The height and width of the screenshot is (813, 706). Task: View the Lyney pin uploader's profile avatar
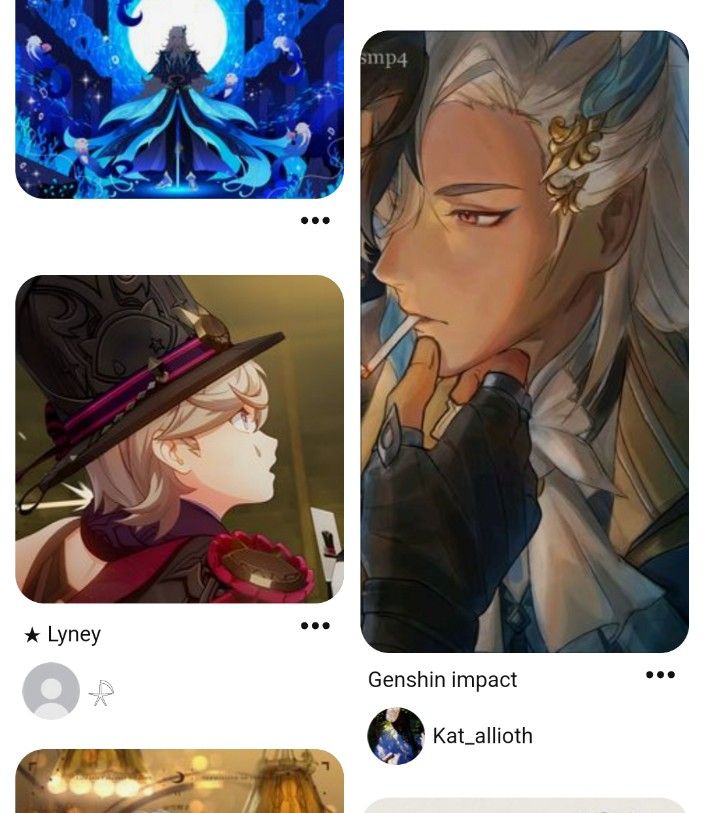[x=51, y=691]
